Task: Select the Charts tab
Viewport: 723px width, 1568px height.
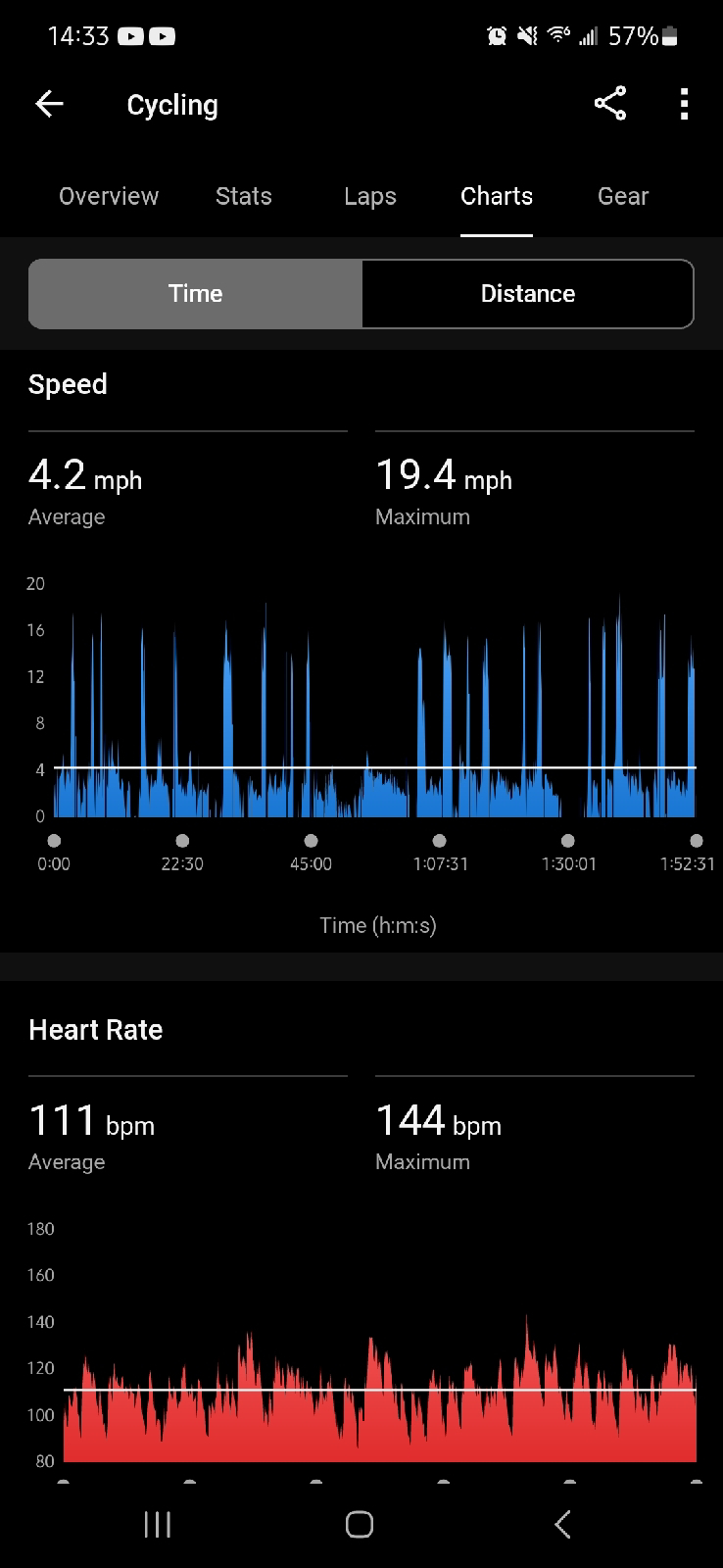Action: [x=497, y=196]
